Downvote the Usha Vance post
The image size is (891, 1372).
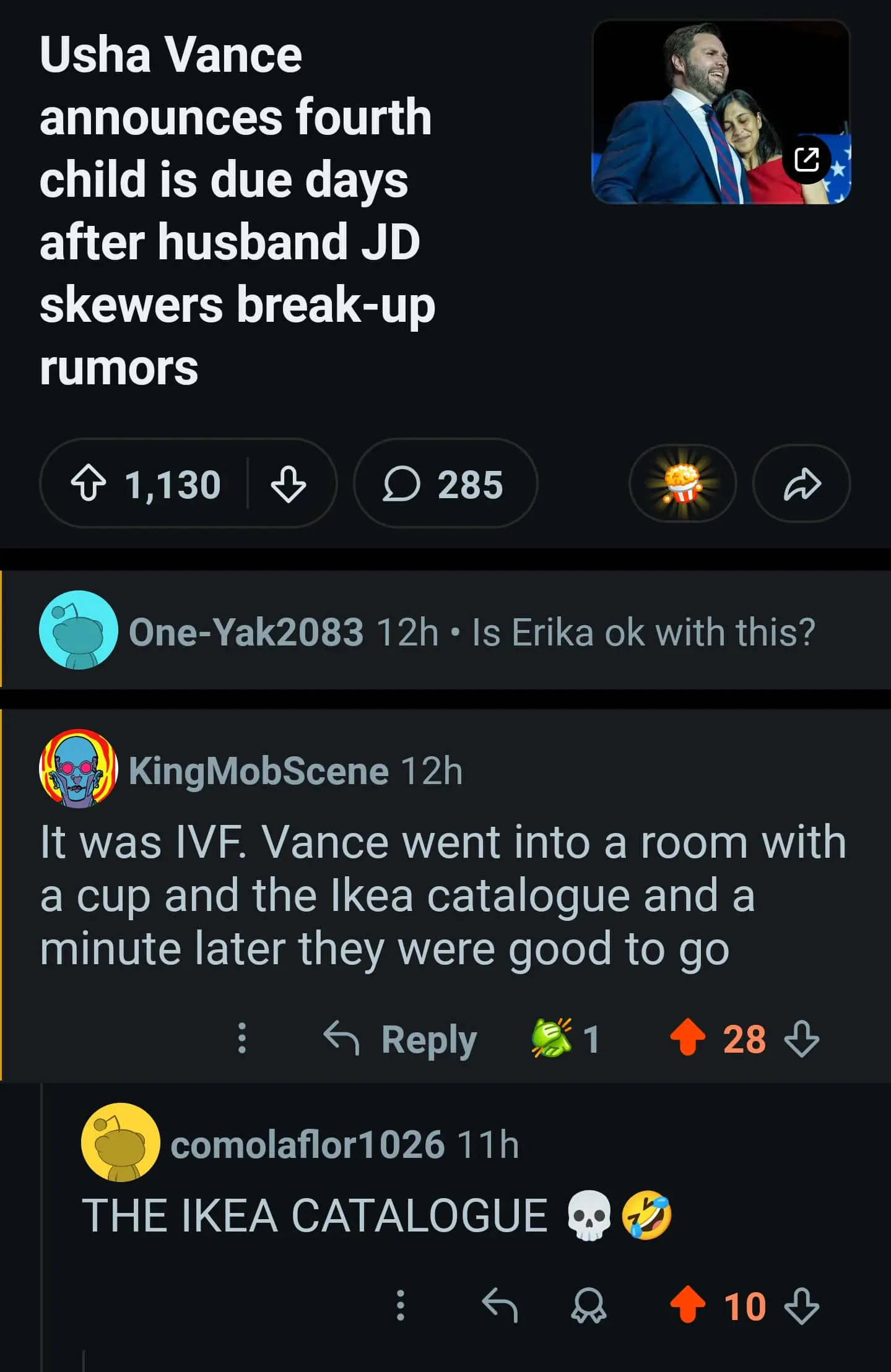click(x=289, y=484)
